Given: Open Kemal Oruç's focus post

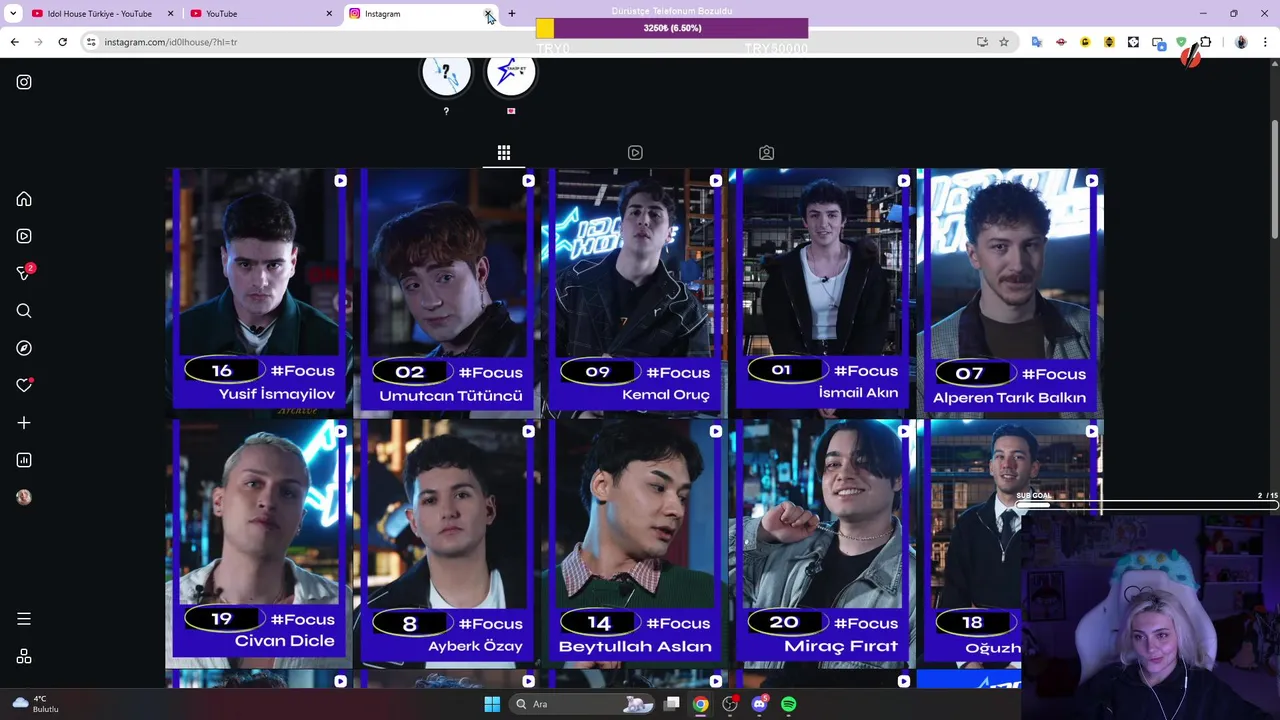Looking at the screenshot, I should coord(635,290).
